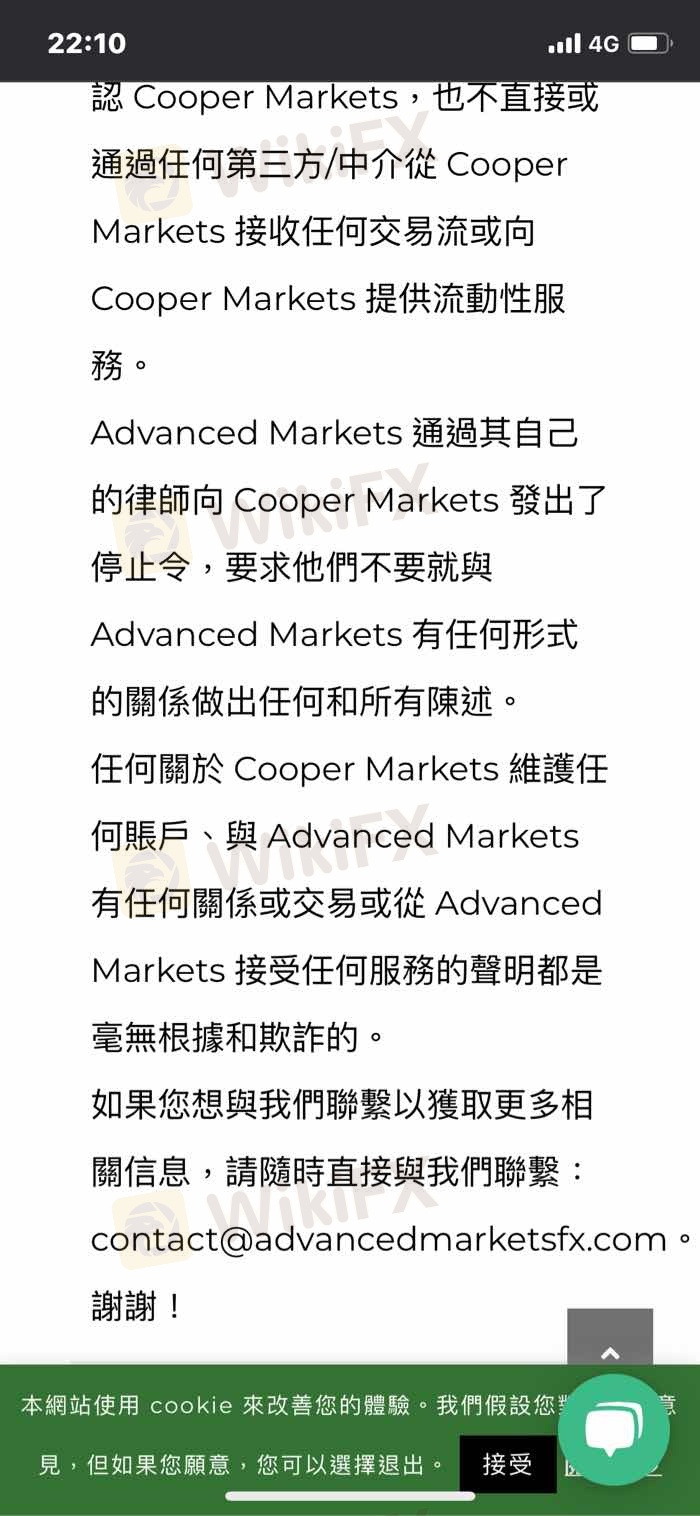Tap the scroll-to-top arrow button
This screenshot has width=700, height=1516.
tap(610, 1340)
